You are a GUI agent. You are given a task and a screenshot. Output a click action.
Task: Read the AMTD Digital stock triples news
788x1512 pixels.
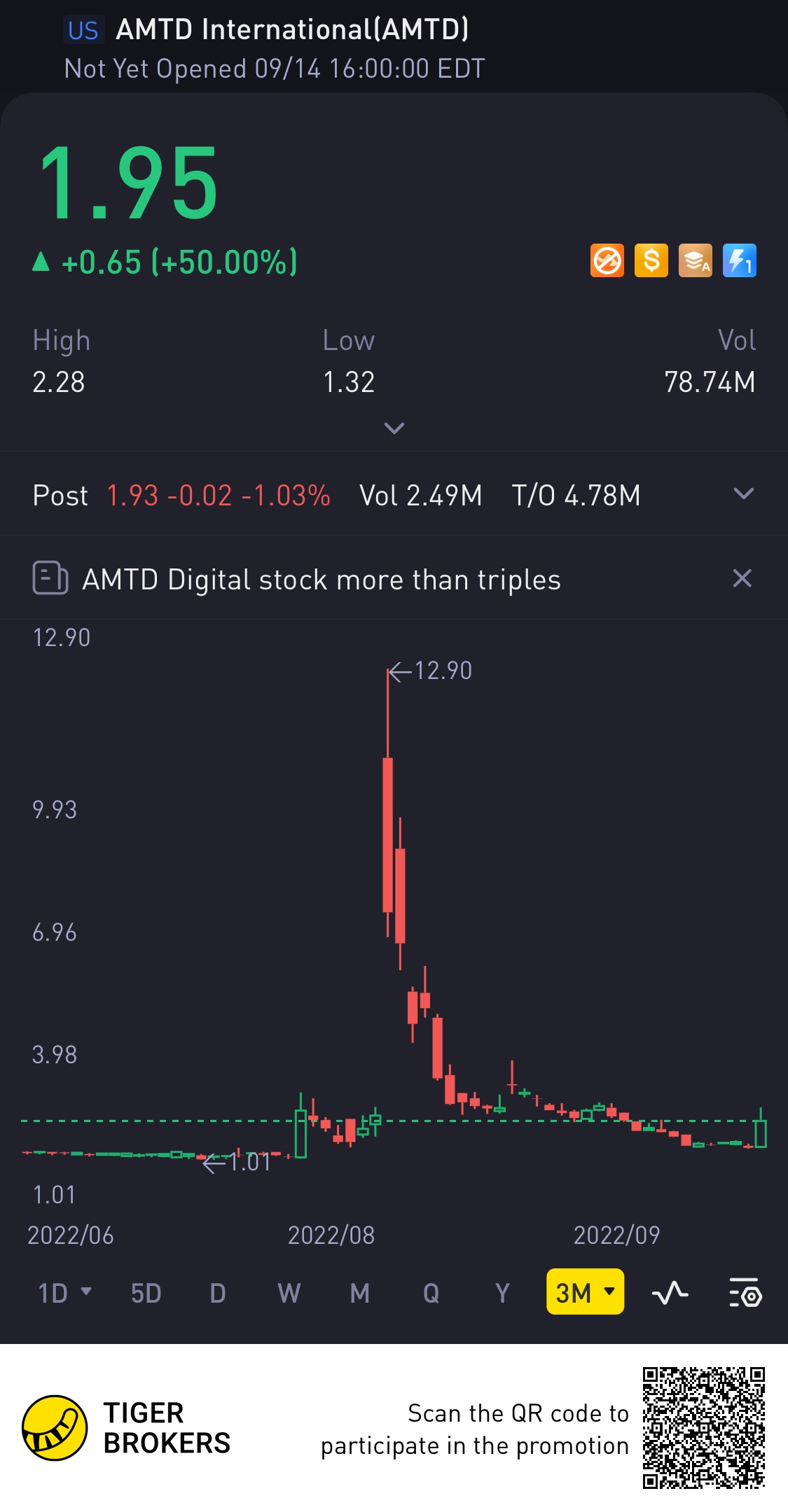(x=321, y=580)
